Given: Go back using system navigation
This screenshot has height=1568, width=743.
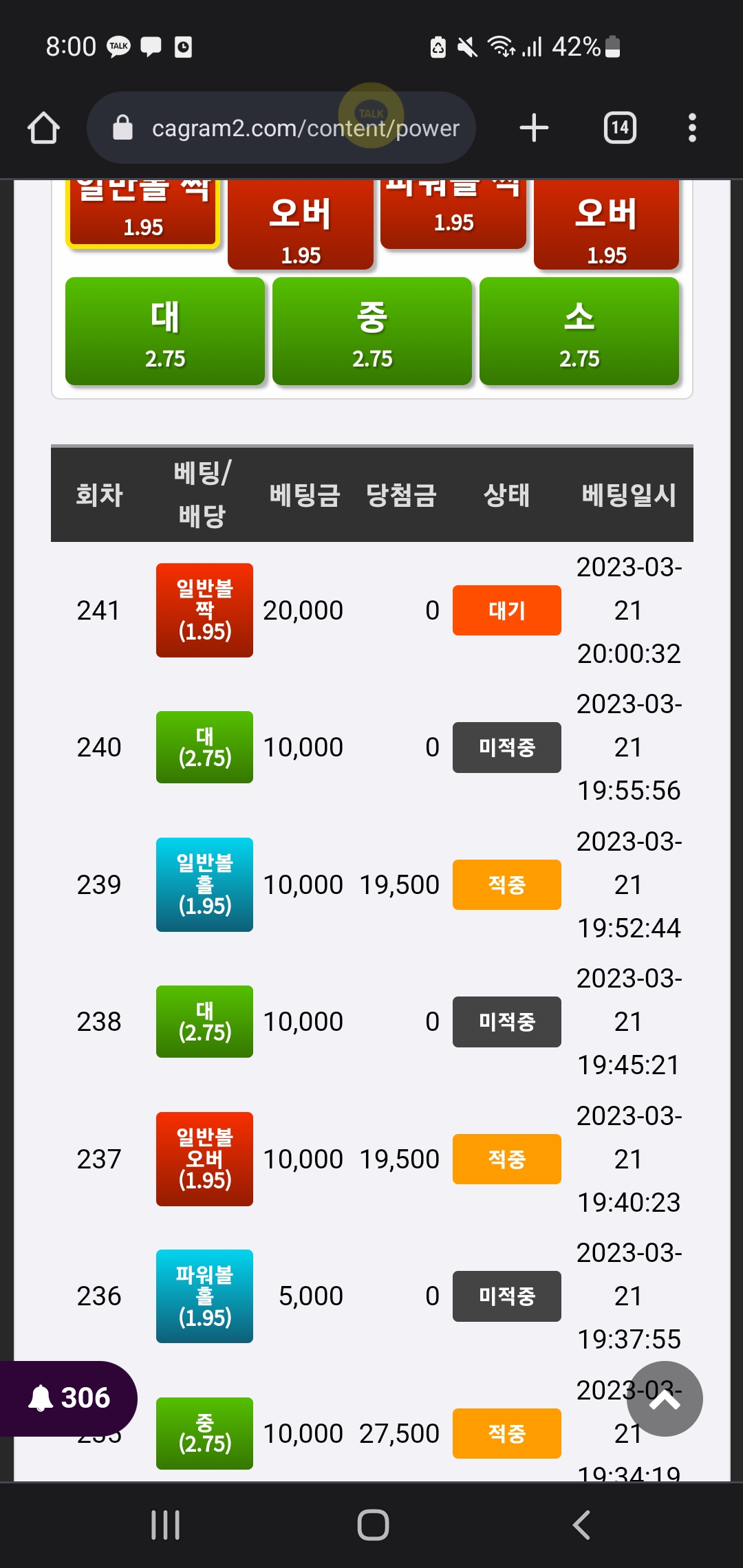Looking at the screenshot, I should tap(581, 1525).
